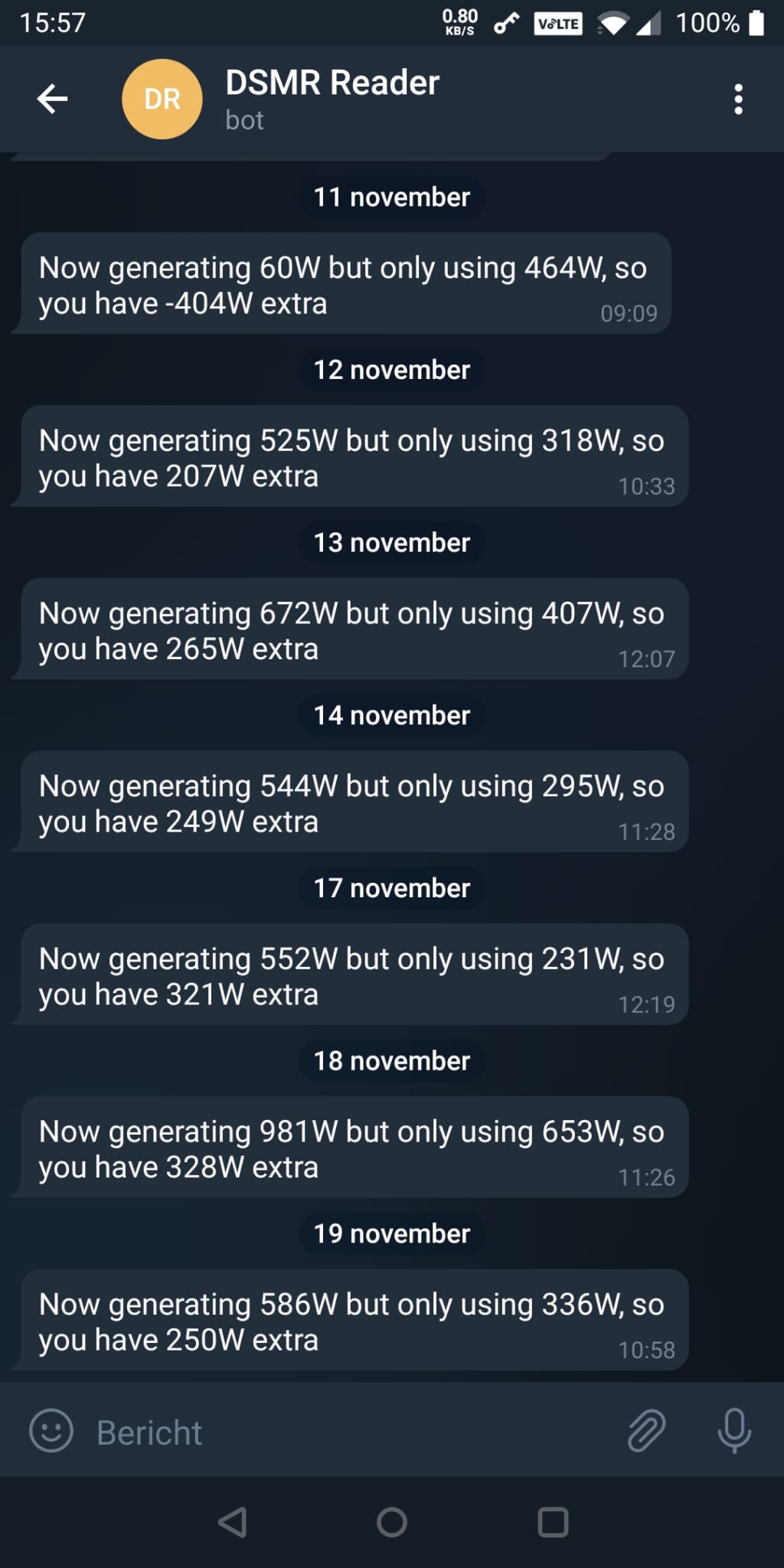Screen dimensions: 784x1568
Task: Tap the VoLTE indicator icon
Action: click(x=557, y=23)
